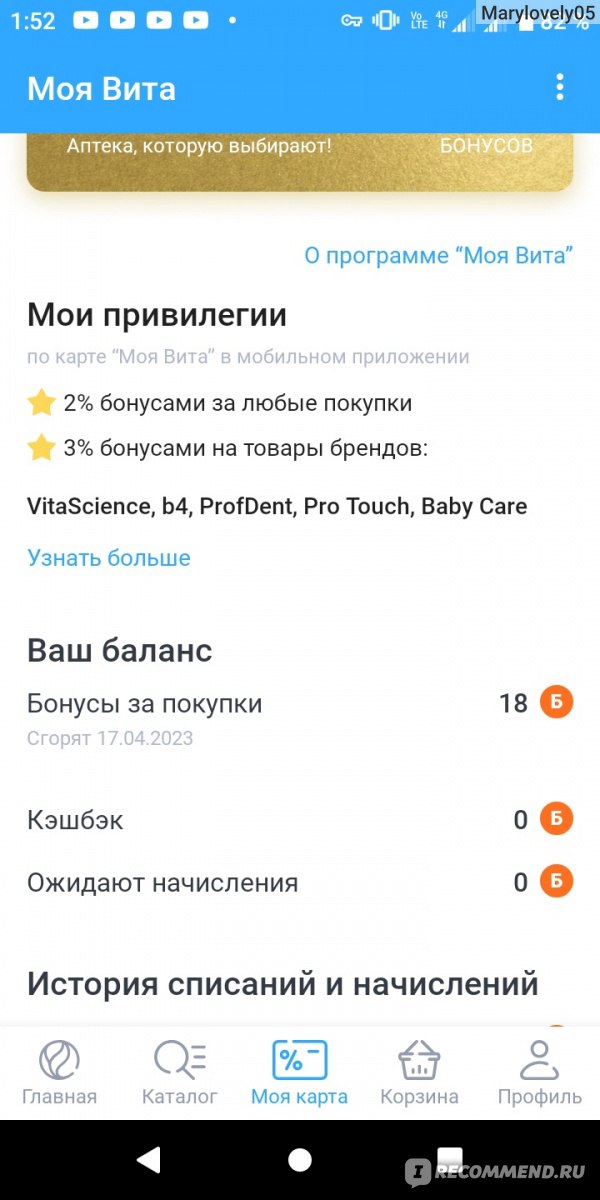Switch to the Каталог tab
The width and height of the screenshot is (600, 1200).
coord(180,1073)
